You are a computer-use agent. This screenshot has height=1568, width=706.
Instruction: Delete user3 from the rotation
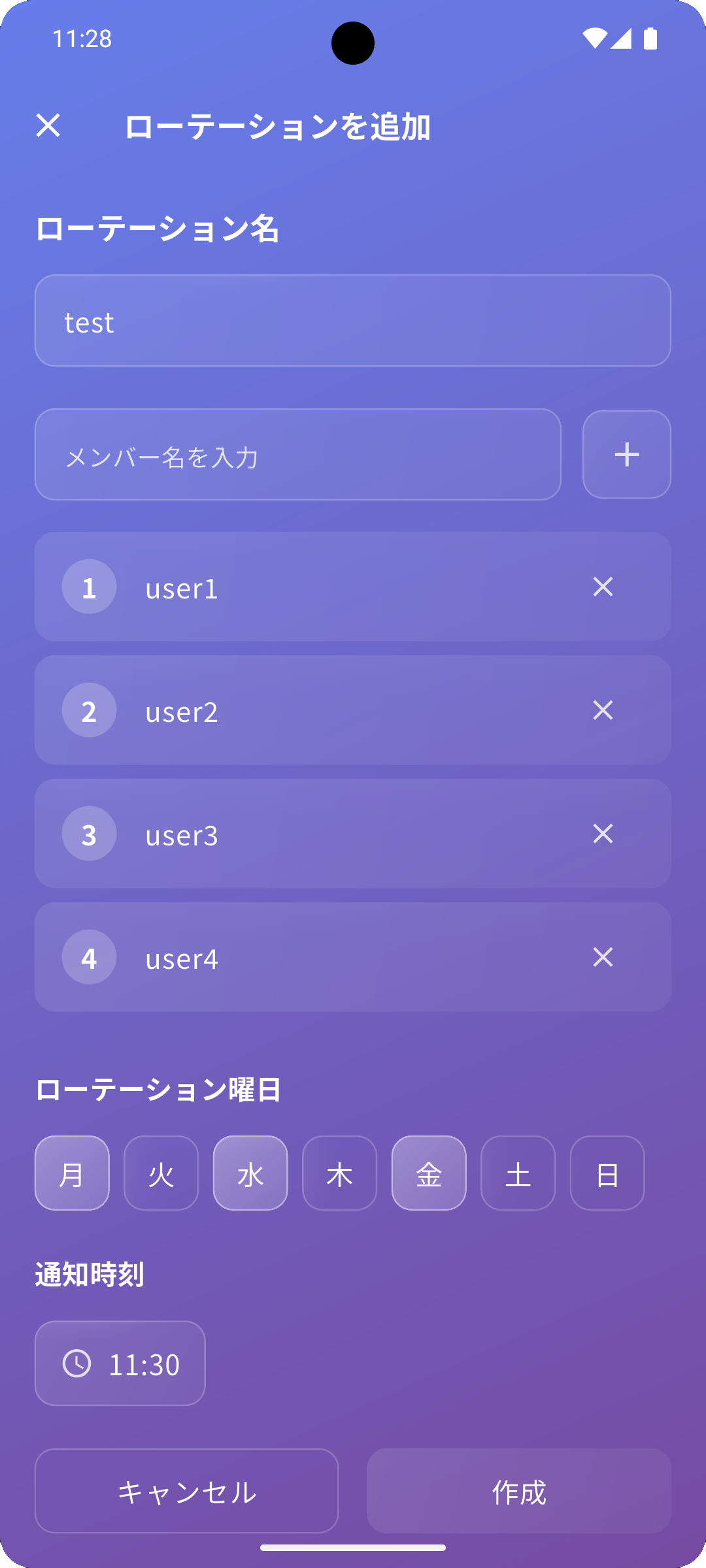point(603,834)
